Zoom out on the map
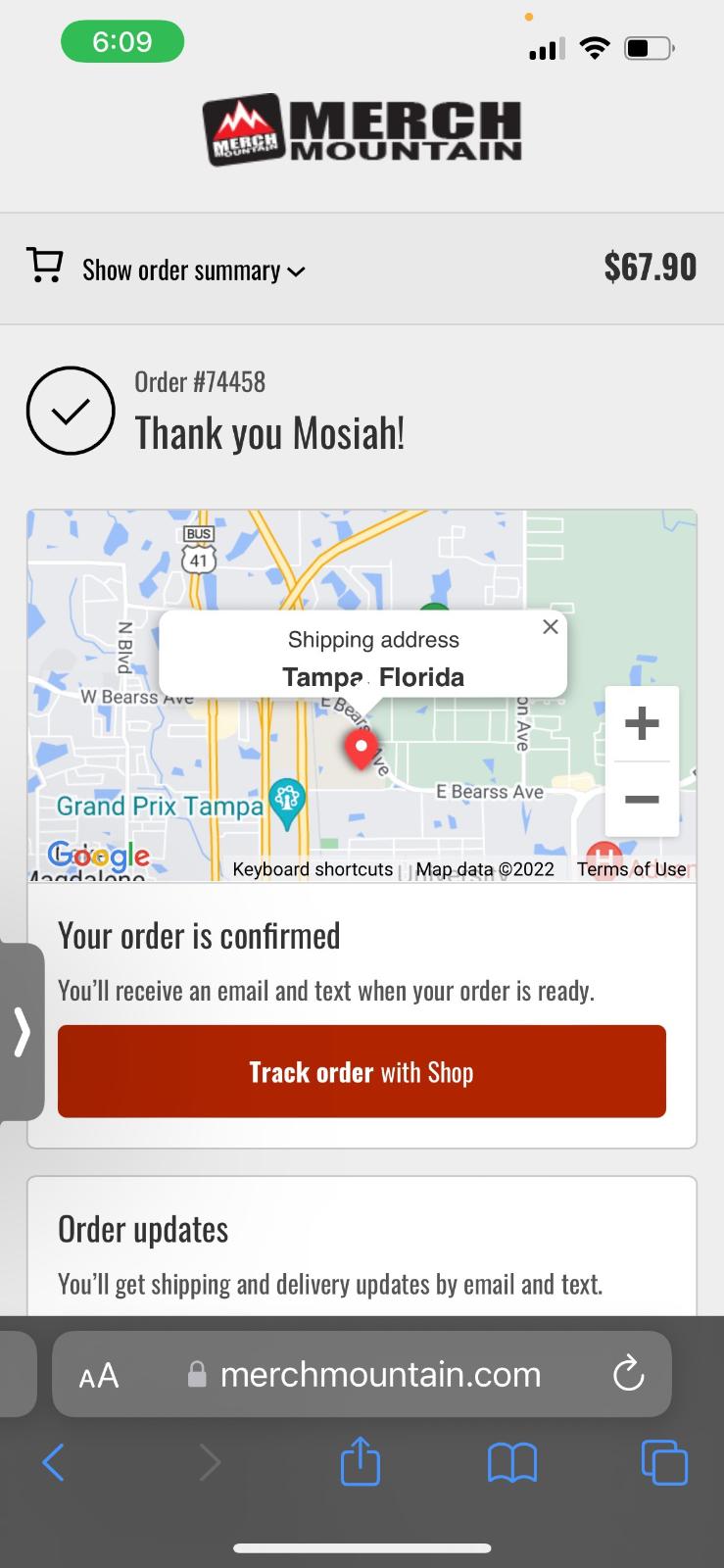This screenshot has width=724, height=1568. point(642,799)
